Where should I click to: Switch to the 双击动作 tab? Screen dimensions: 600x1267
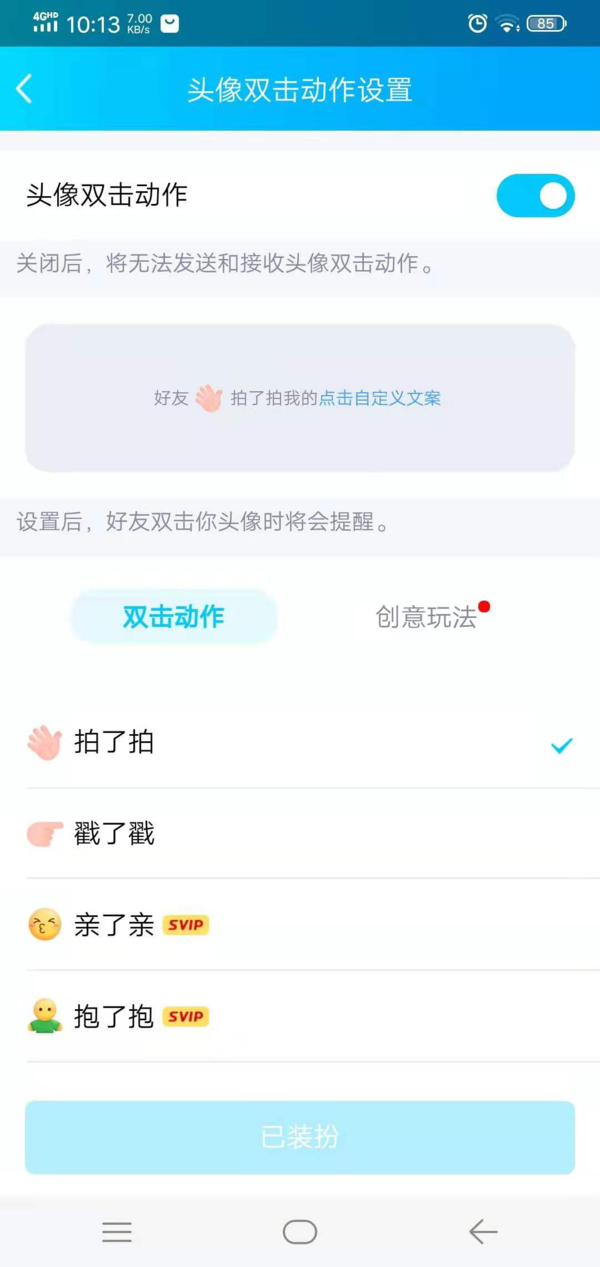pyautogui.click(x=173, y=617)
